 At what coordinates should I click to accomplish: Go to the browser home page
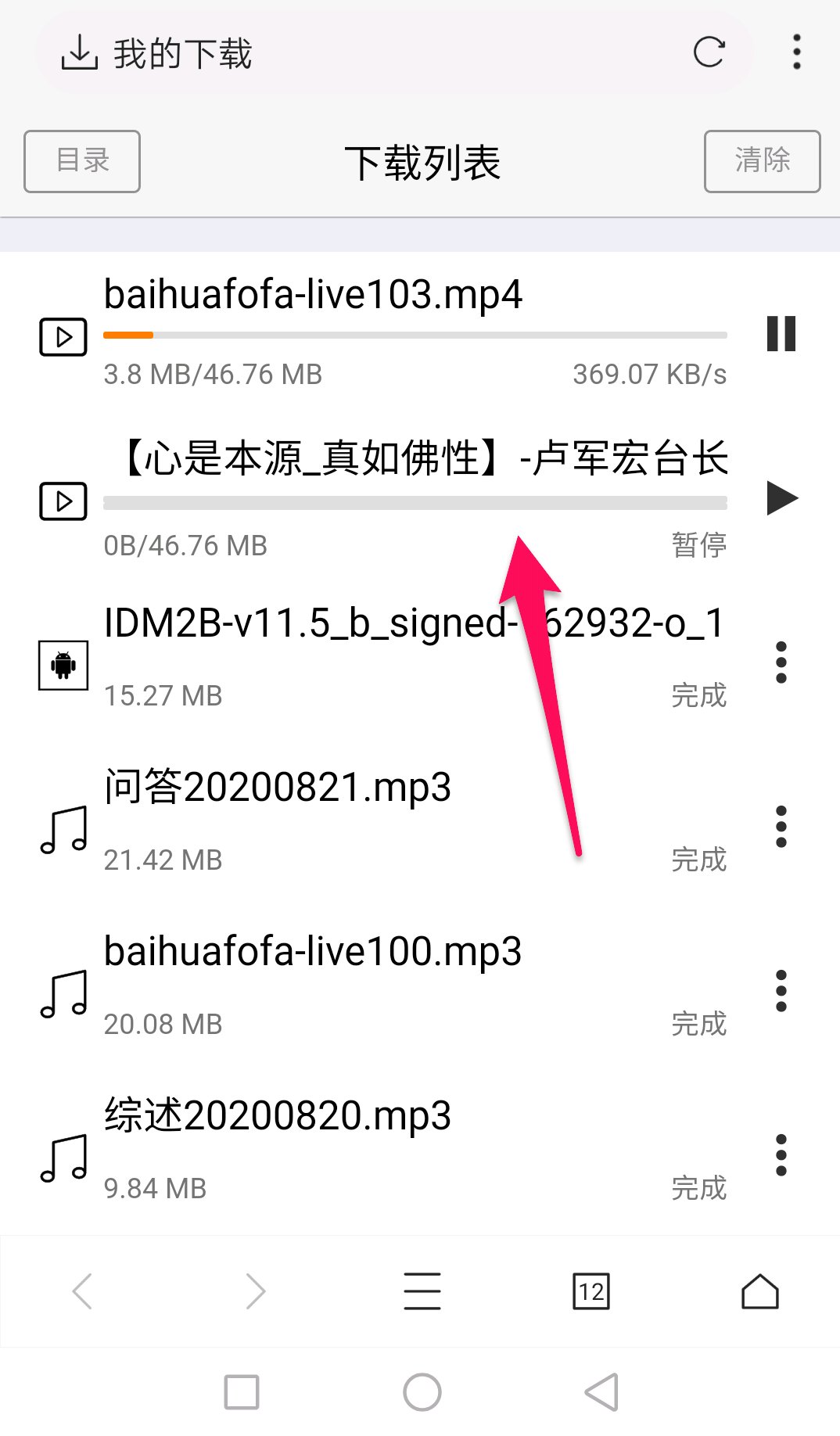point(760,1291)
